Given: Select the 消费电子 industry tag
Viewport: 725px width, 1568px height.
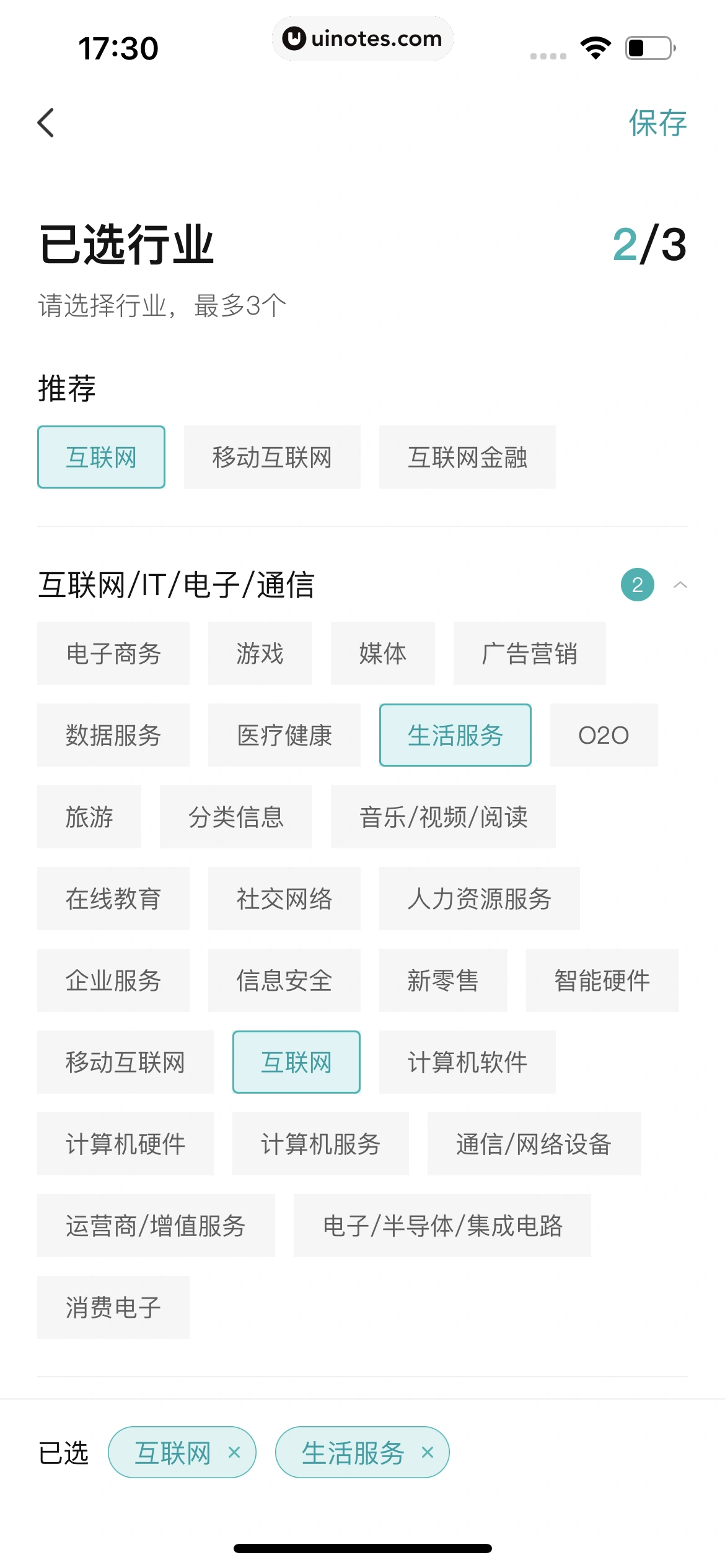Looking at the screenshot, I should tap(113, 1307).
